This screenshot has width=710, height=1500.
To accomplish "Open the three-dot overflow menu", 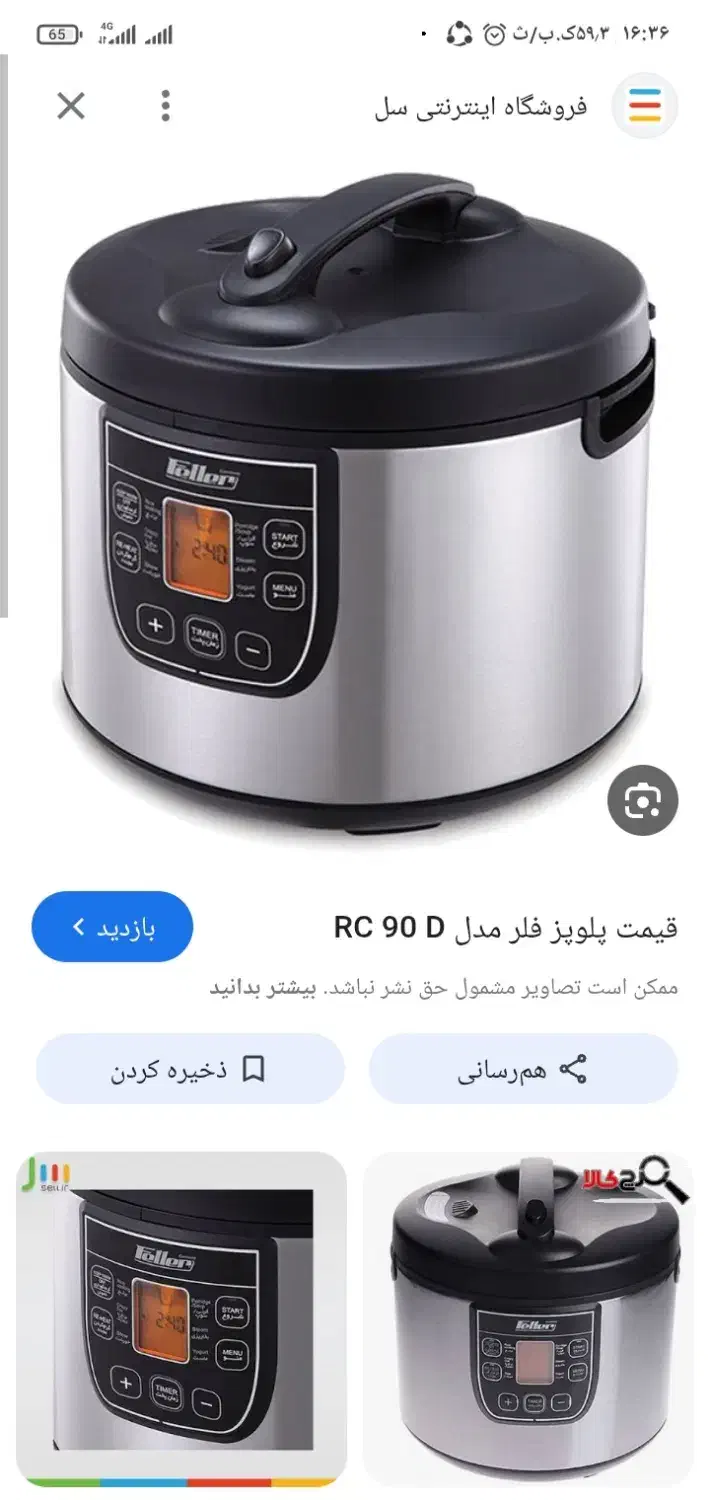I will coord(166,106).
